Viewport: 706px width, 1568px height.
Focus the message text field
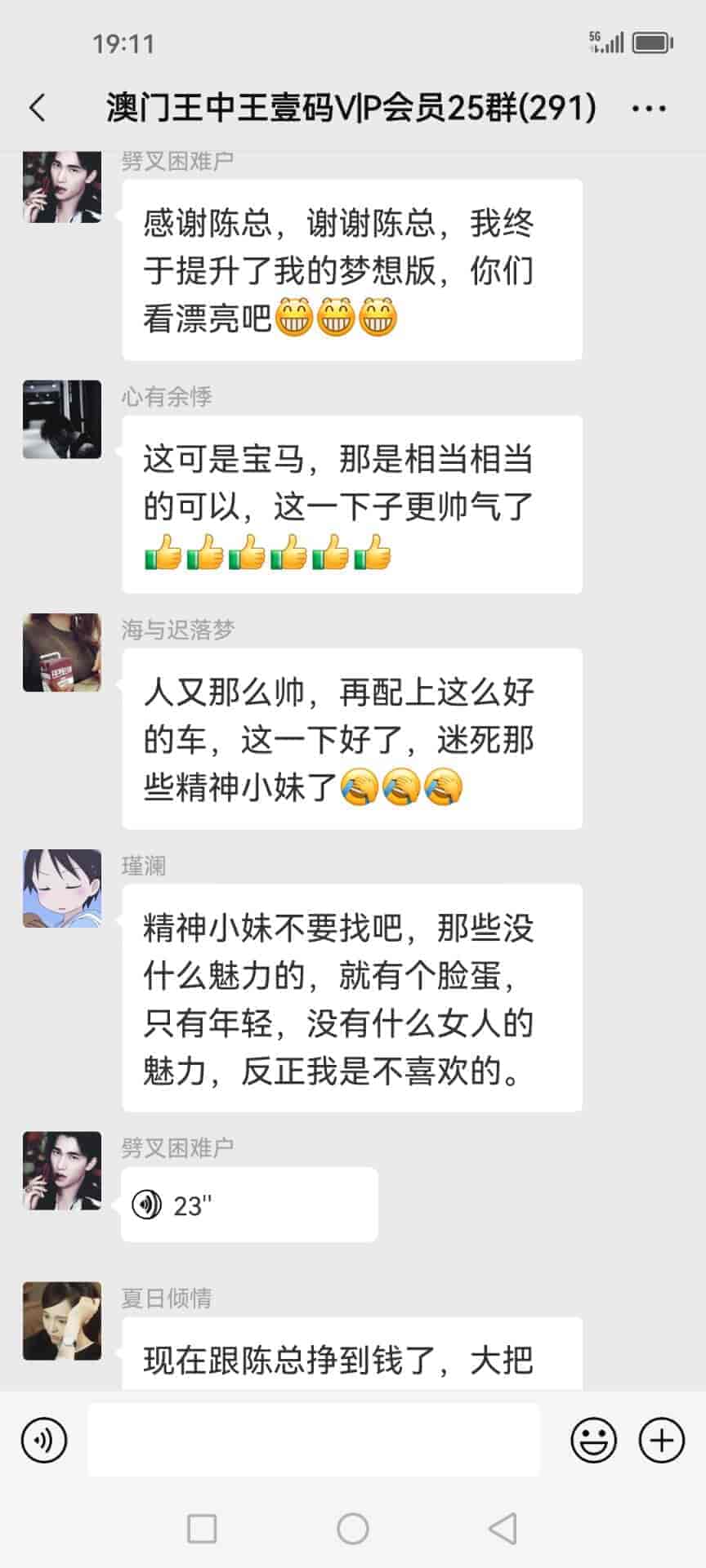pos(314,1440)
